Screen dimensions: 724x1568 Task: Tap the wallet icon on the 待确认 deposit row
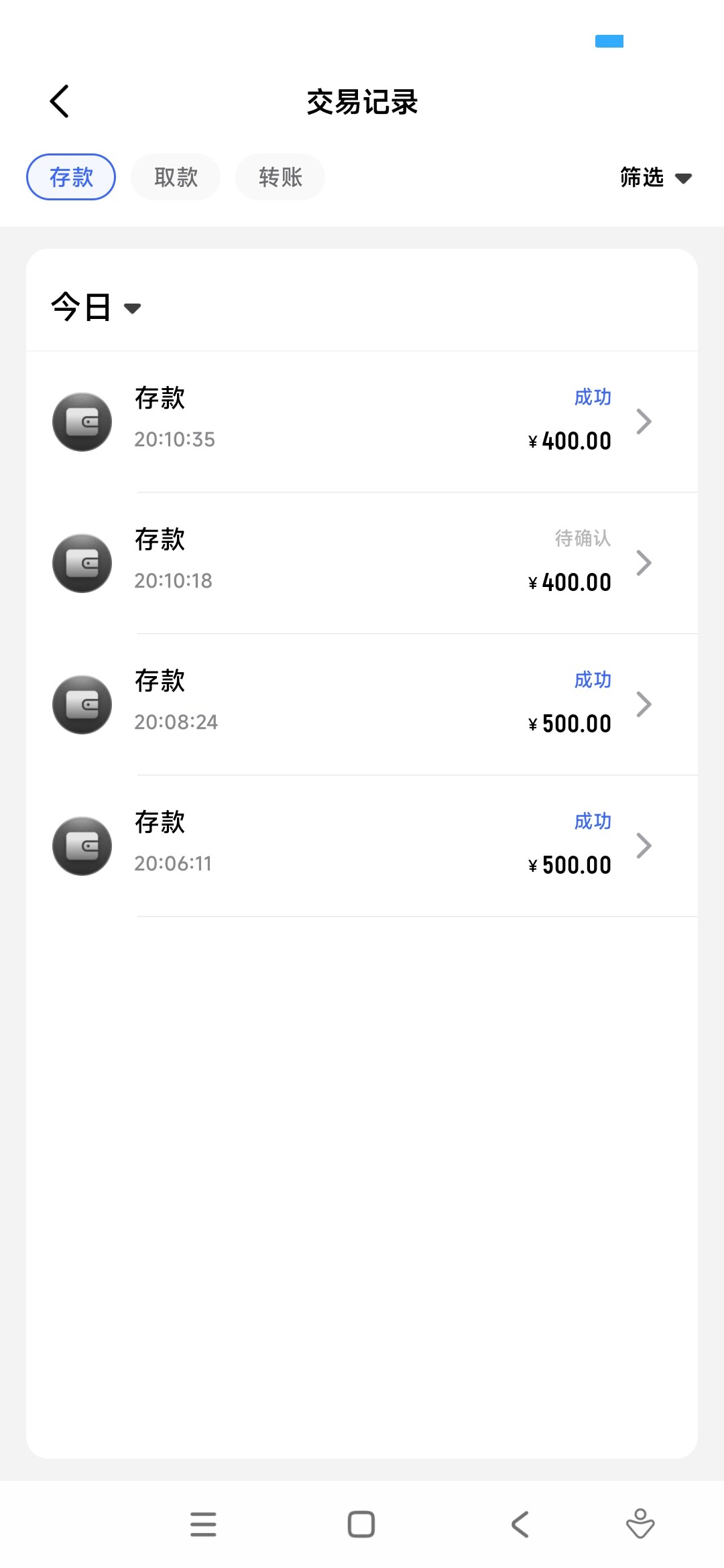[x=82, y=563]
